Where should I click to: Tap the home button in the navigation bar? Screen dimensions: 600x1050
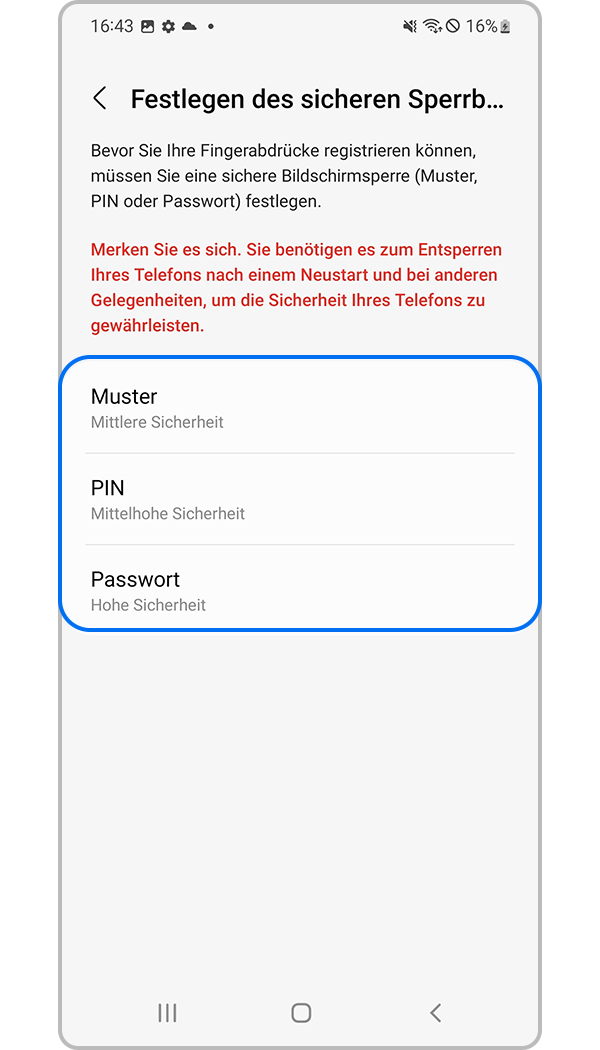pyautogui.click(x=301, y=1013)
